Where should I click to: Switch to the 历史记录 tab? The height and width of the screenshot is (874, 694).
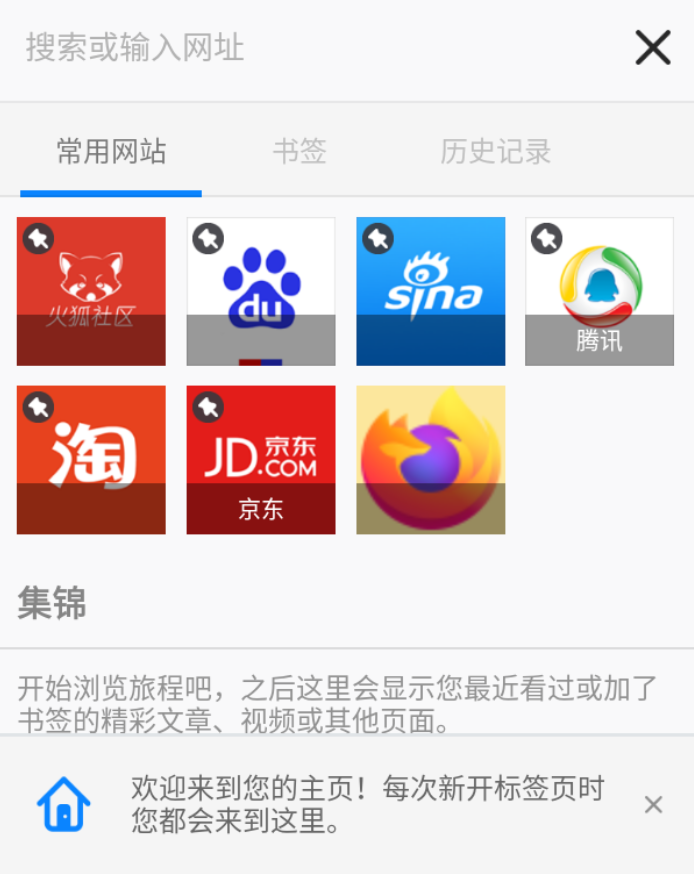tap(495, 152)
